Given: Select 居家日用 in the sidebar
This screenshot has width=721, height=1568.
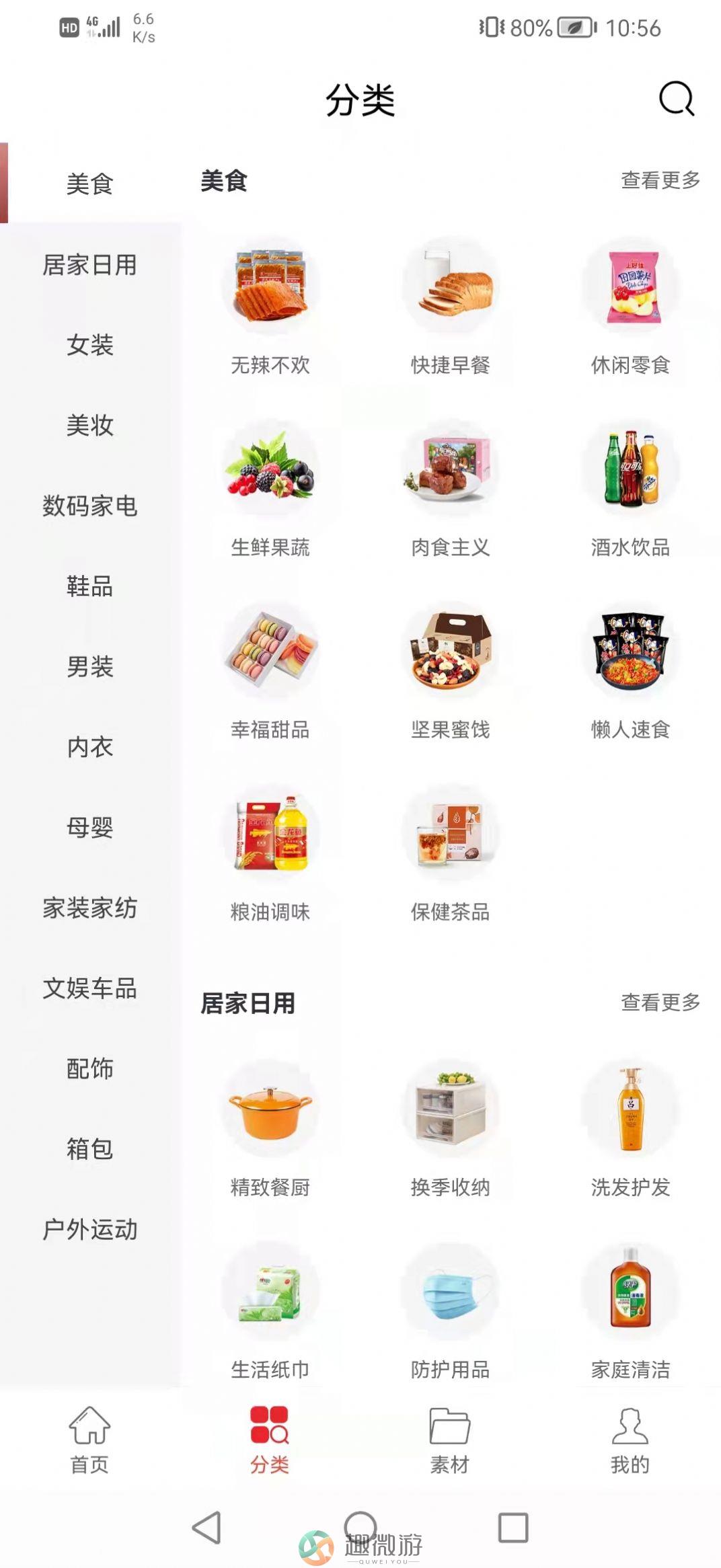Looking at the screenshot, I should 90,264.
